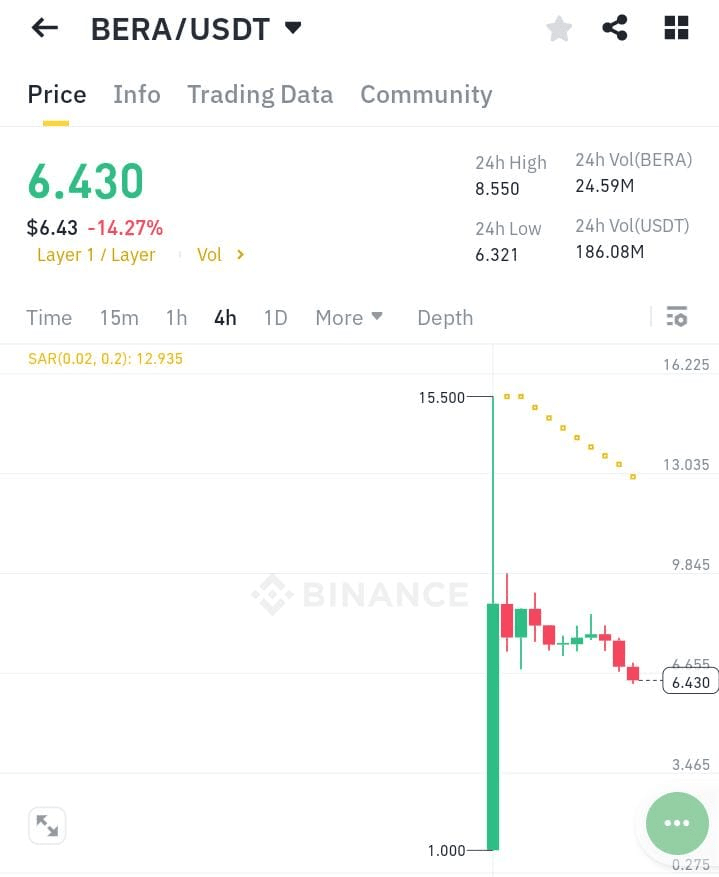The image size is (719, 877).
Task: Switch chart to 15m interval
Action: point(119,318)
